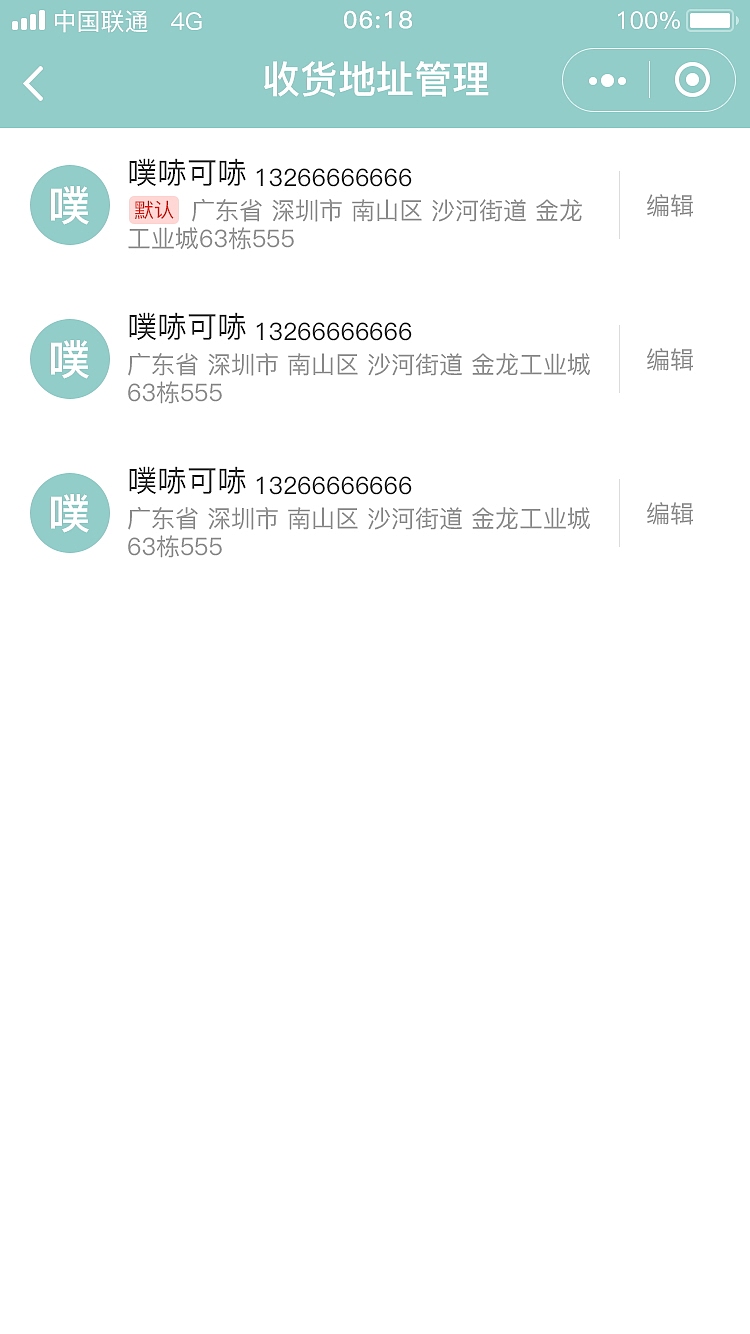Image resolution: width=750 pixels, height=1334 pixels.
Task: Tap phone number 13266666666 on first address
Action: point(334,177)
